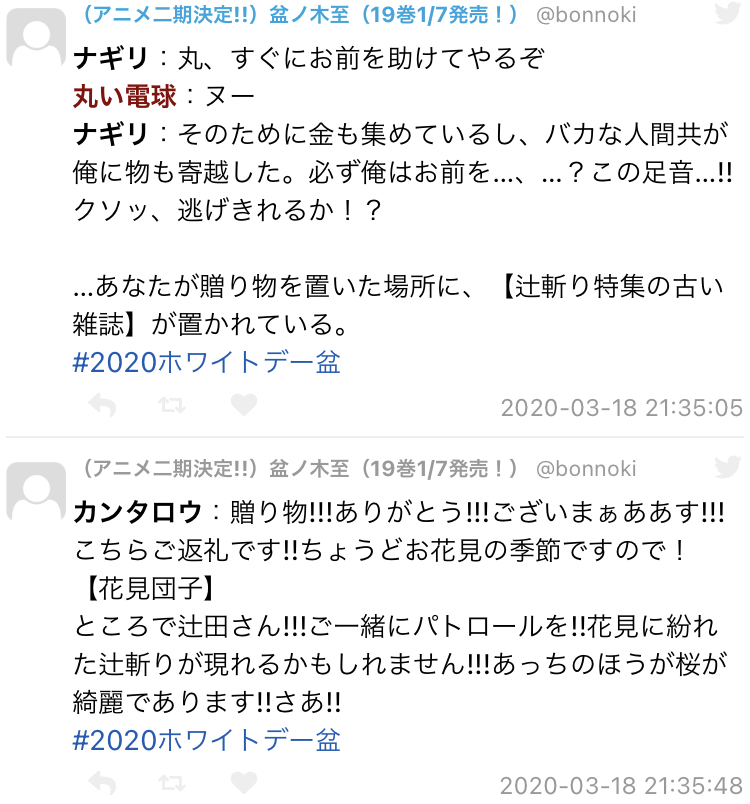The height and width of the screenshot is (804, 750).
Task: Retweet the カンタロウ tweet
Action: click(172, 783)
